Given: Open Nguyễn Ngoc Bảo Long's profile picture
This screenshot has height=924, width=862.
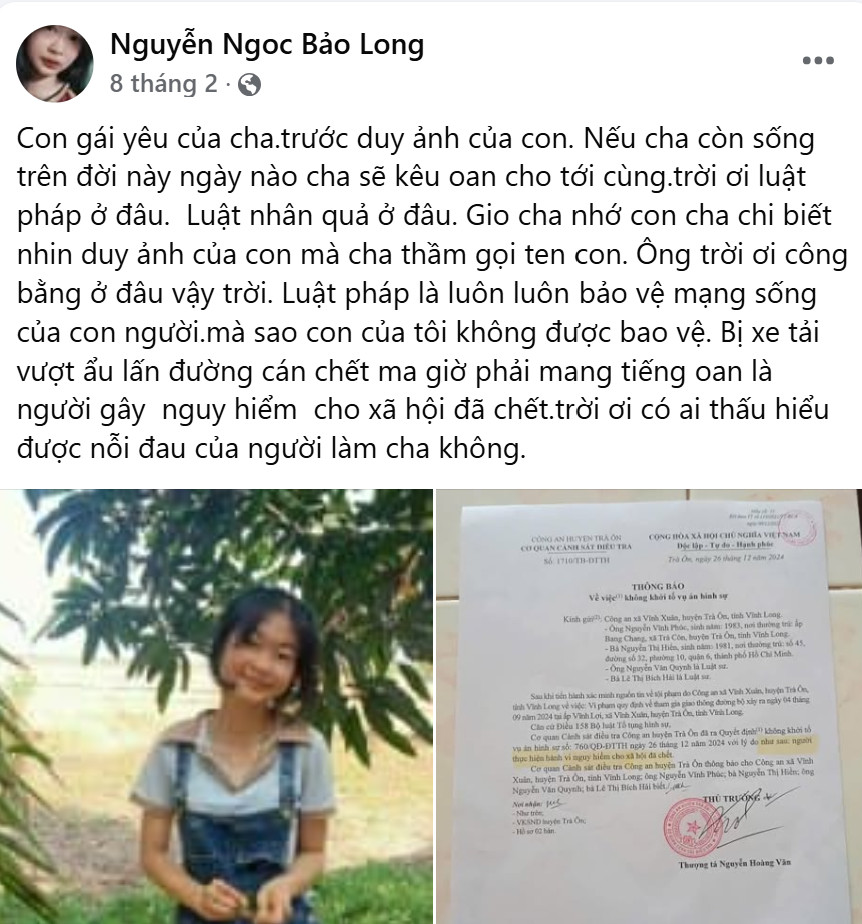Looking at the screenshot, I should (x=54, y=63).
